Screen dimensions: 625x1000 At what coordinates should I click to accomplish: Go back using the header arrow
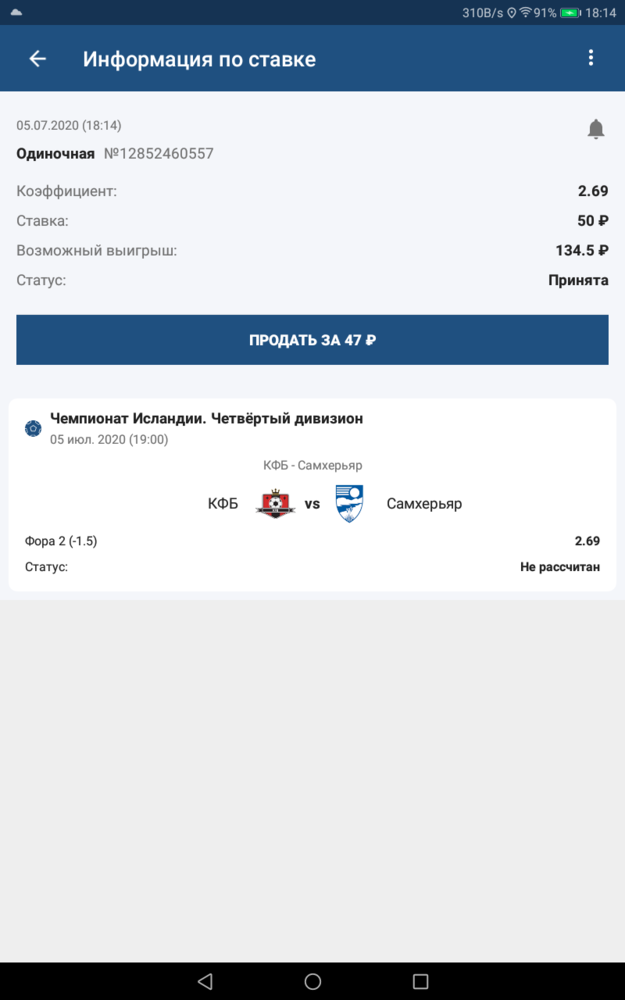38,59
